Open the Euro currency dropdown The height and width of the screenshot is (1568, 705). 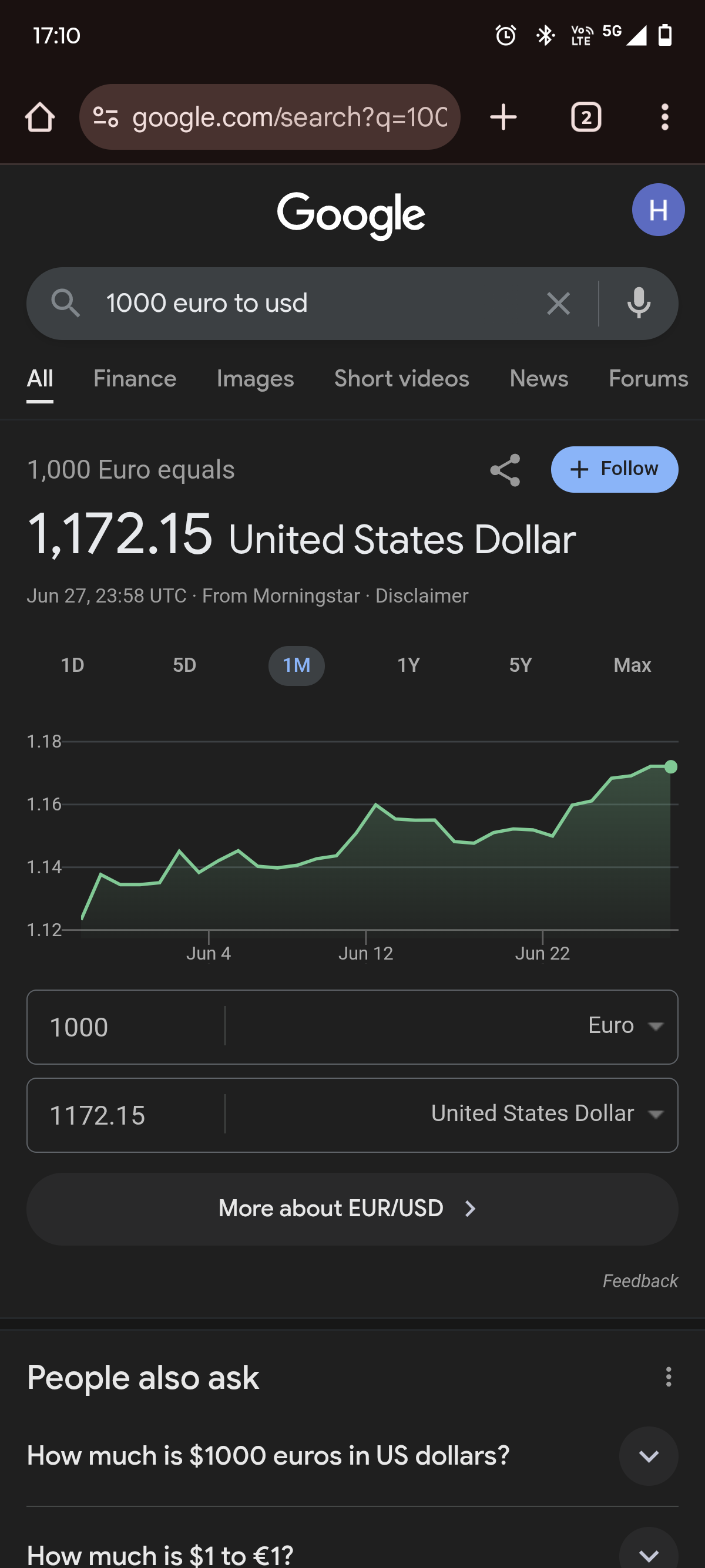point(625,1025)
